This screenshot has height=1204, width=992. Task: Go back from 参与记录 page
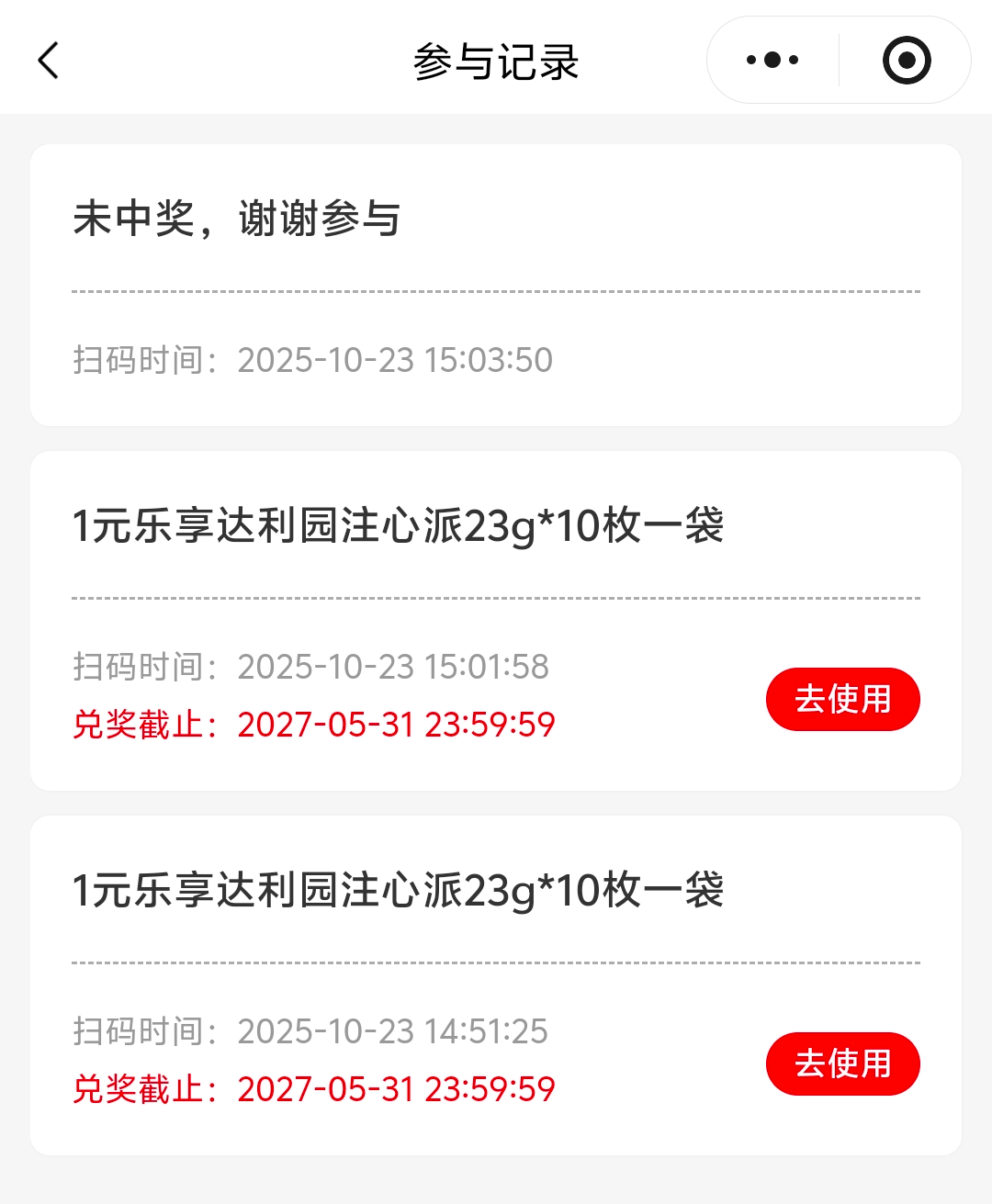pyautogui.click(x=49, y=61)
